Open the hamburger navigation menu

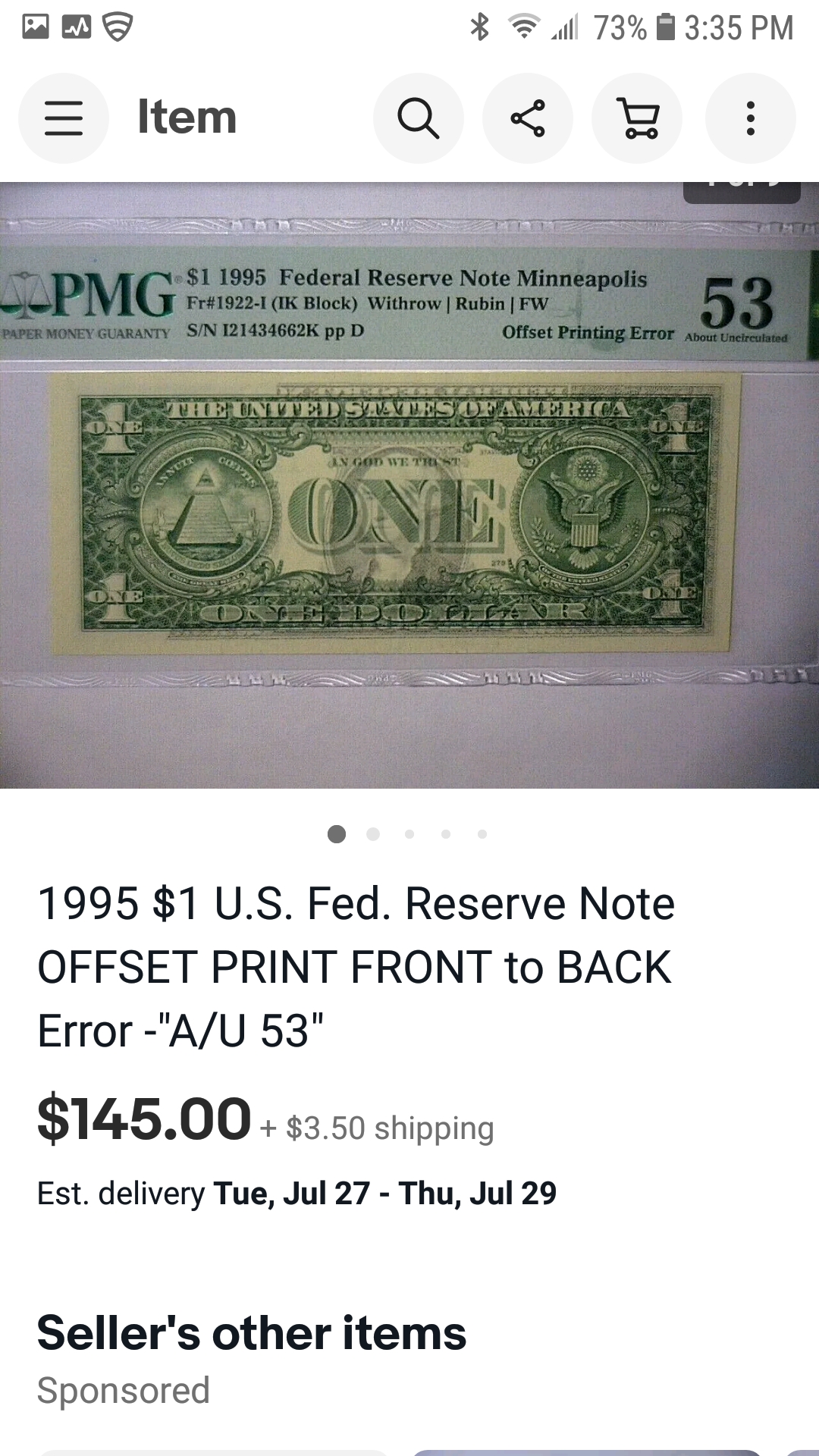64,118
